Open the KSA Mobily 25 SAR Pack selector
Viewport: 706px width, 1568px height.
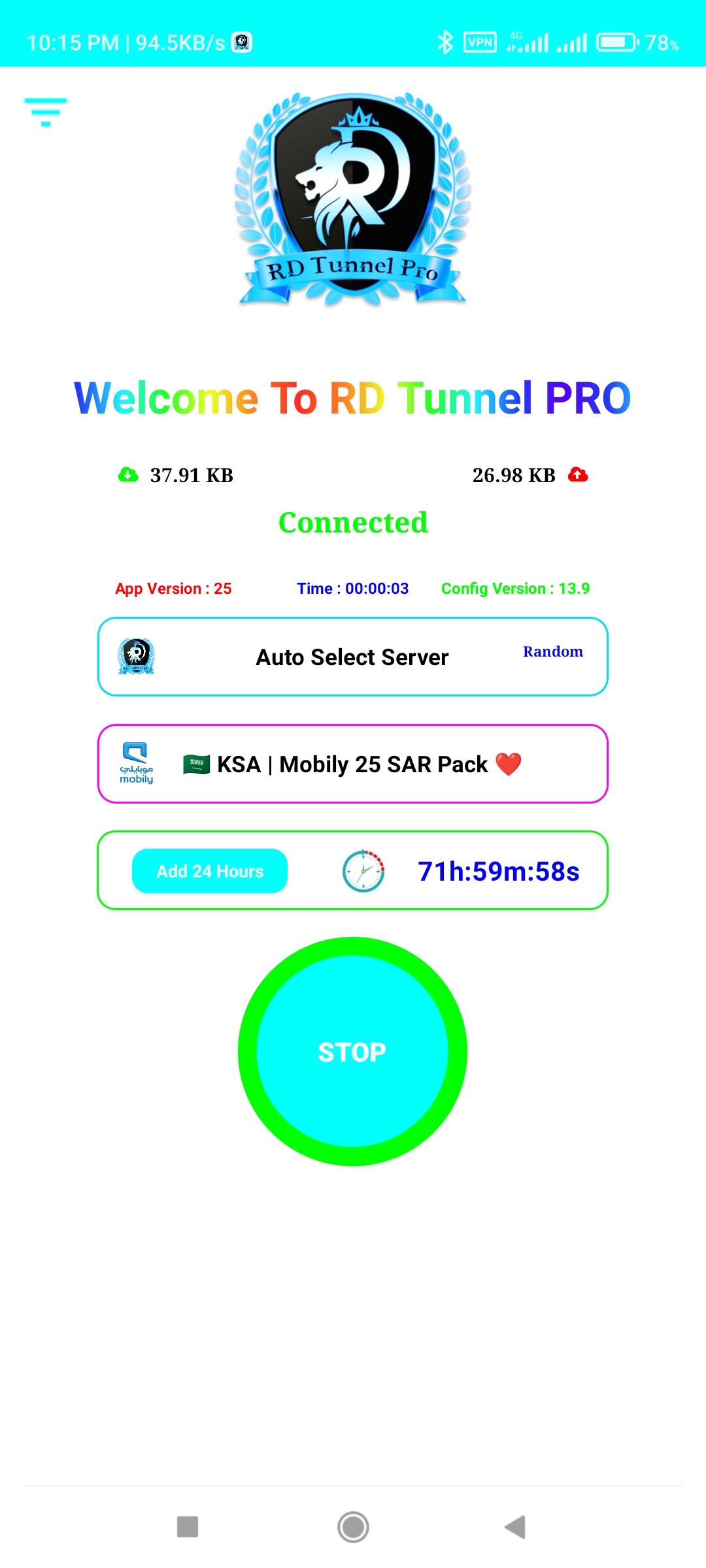click(352, 764)
